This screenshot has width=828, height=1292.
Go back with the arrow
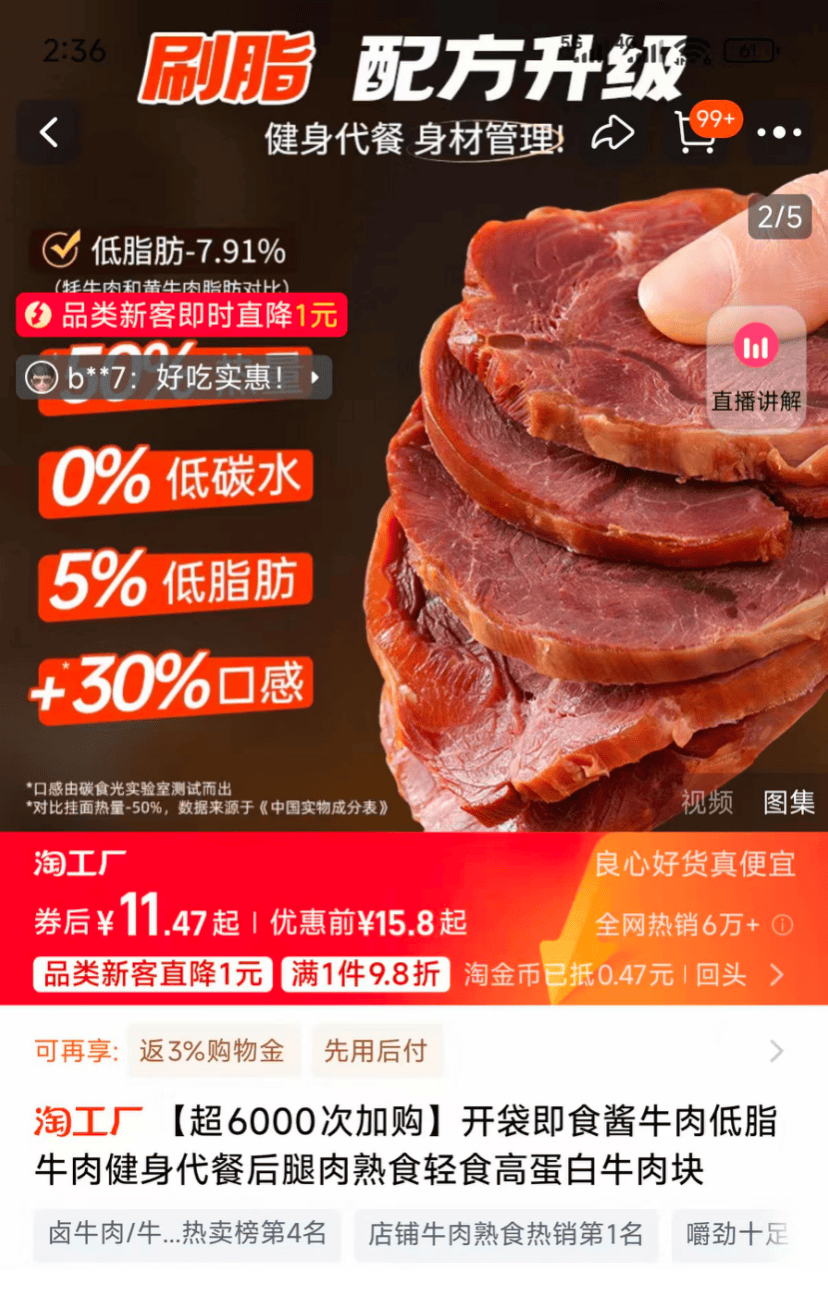point(49,133)
